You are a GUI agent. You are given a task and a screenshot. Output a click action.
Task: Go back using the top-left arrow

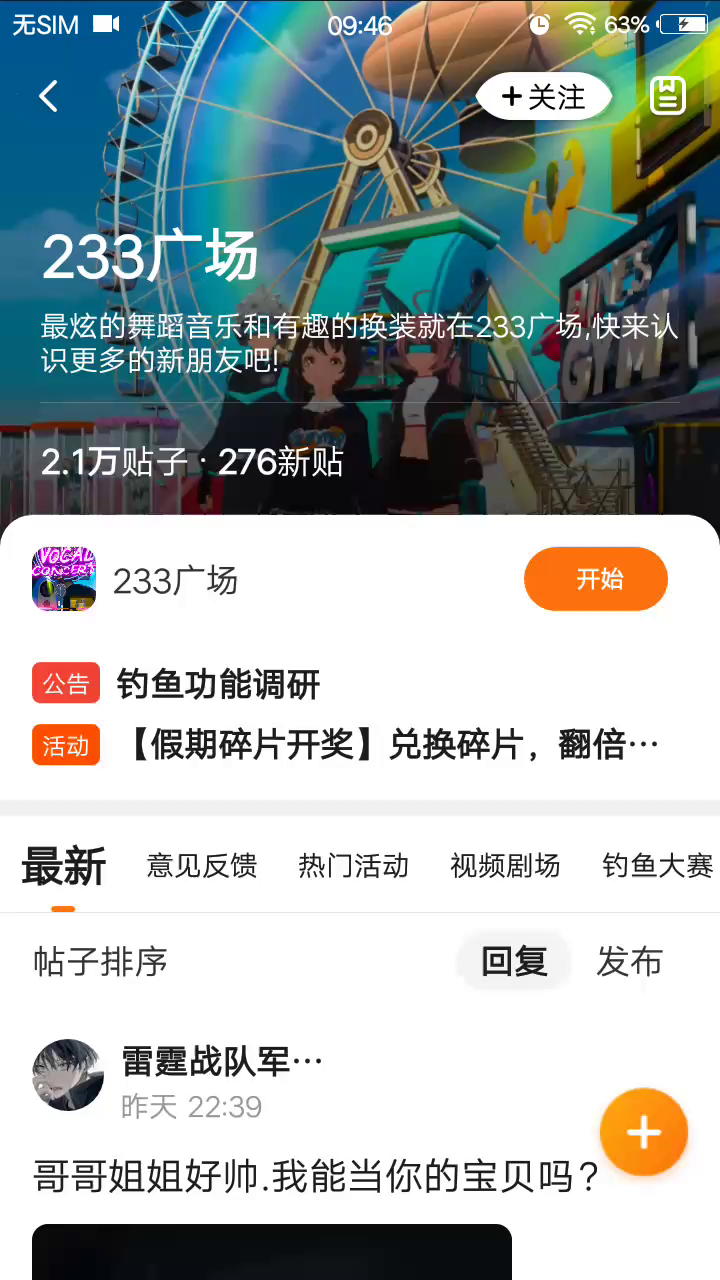pos(48,96)
